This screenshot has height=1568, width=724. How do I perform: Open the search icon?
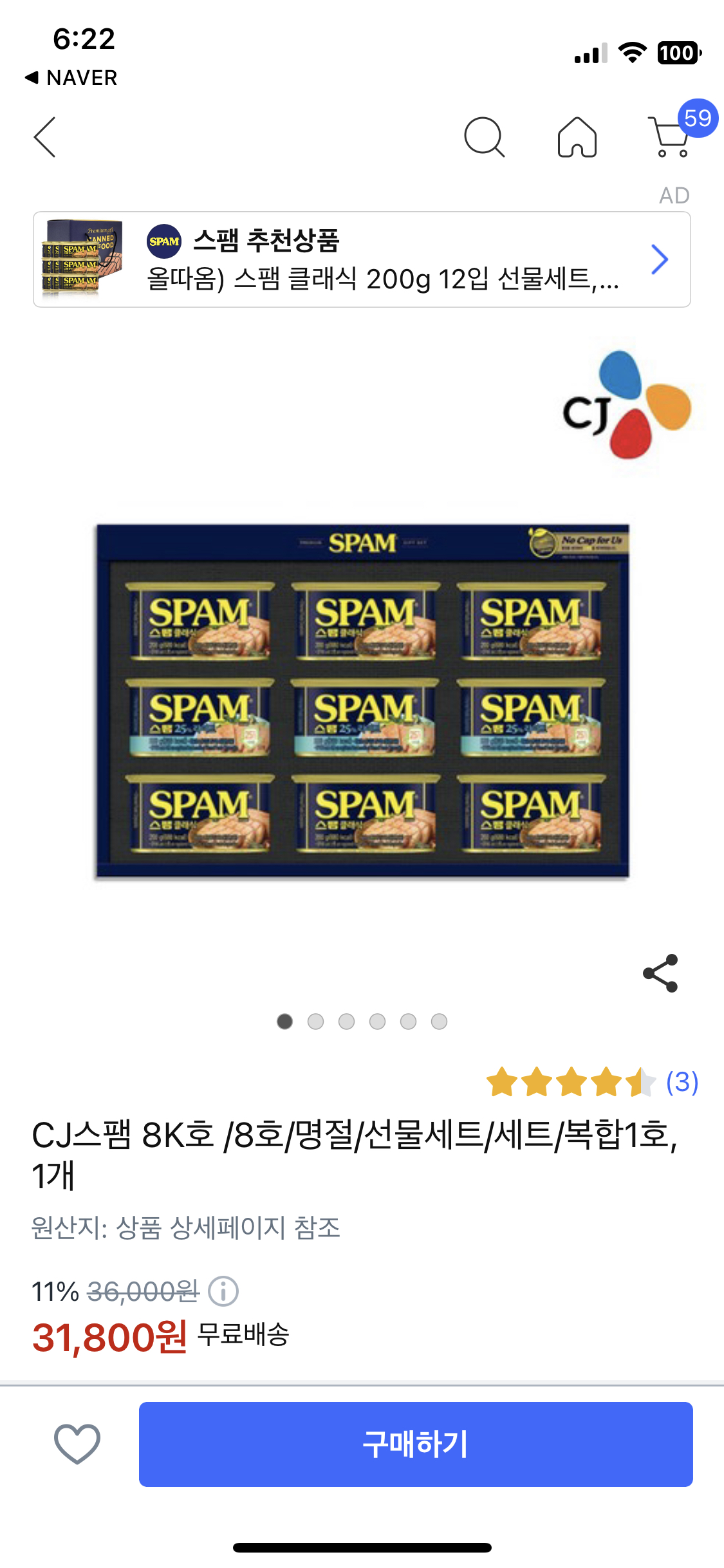(x=483, y=137)
